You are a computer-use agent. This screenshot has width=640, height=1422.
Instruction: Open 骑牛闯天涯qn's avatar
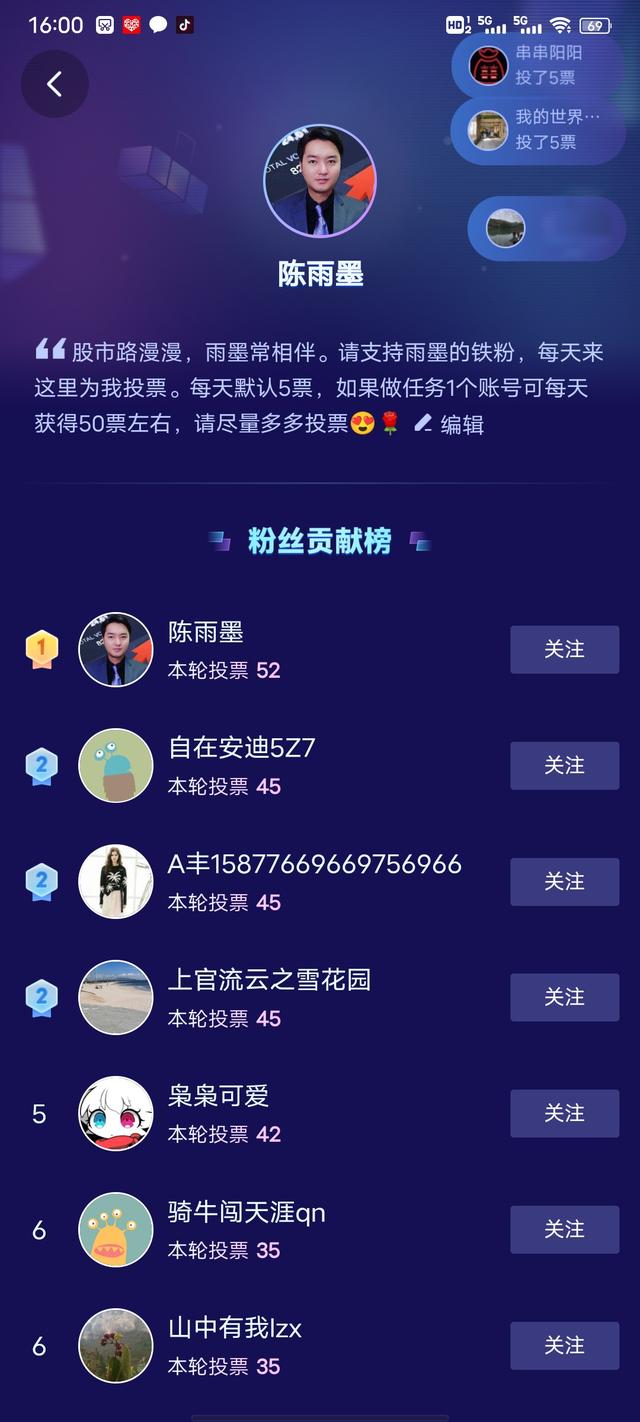116,1230
